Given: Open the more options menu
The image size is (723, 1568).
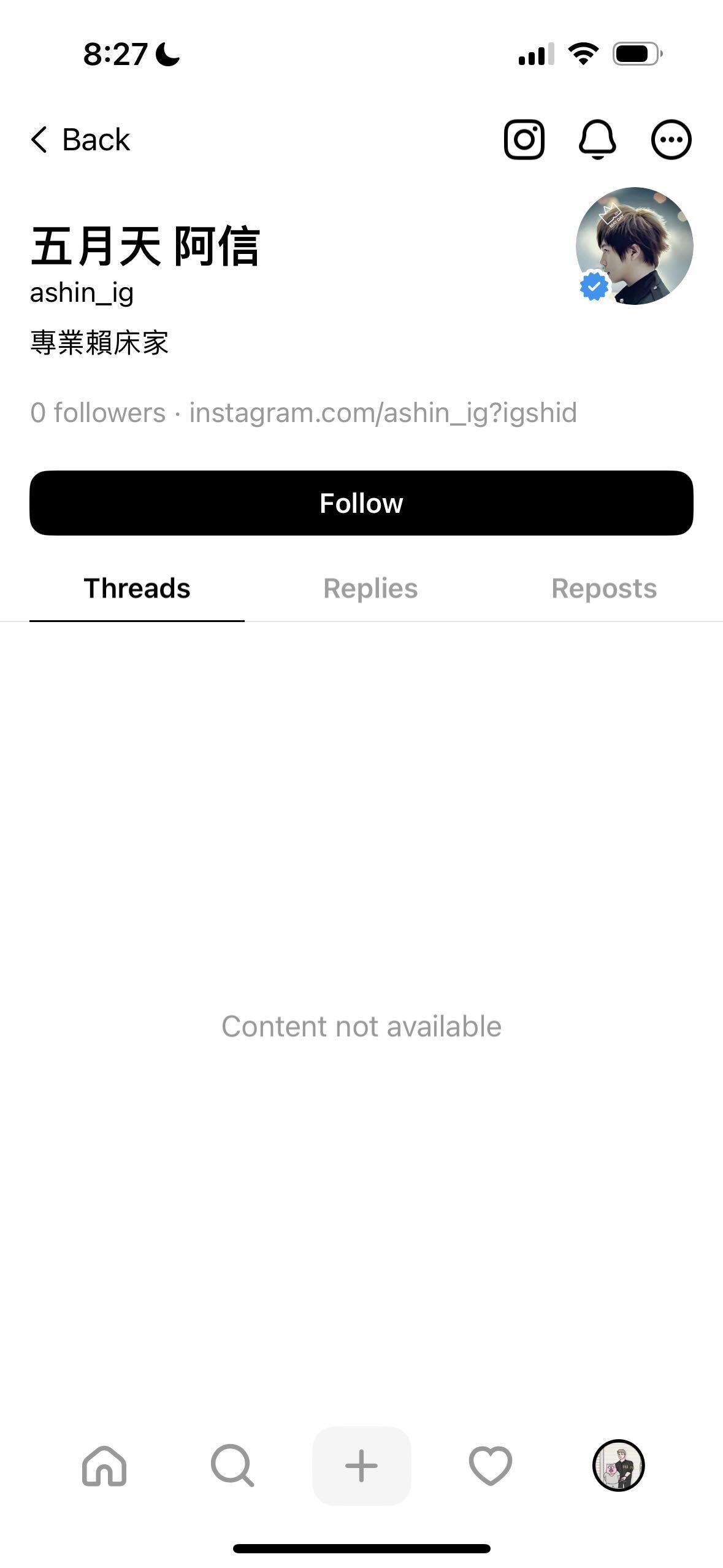Looking at the screenshot, I should coord(671,140).
